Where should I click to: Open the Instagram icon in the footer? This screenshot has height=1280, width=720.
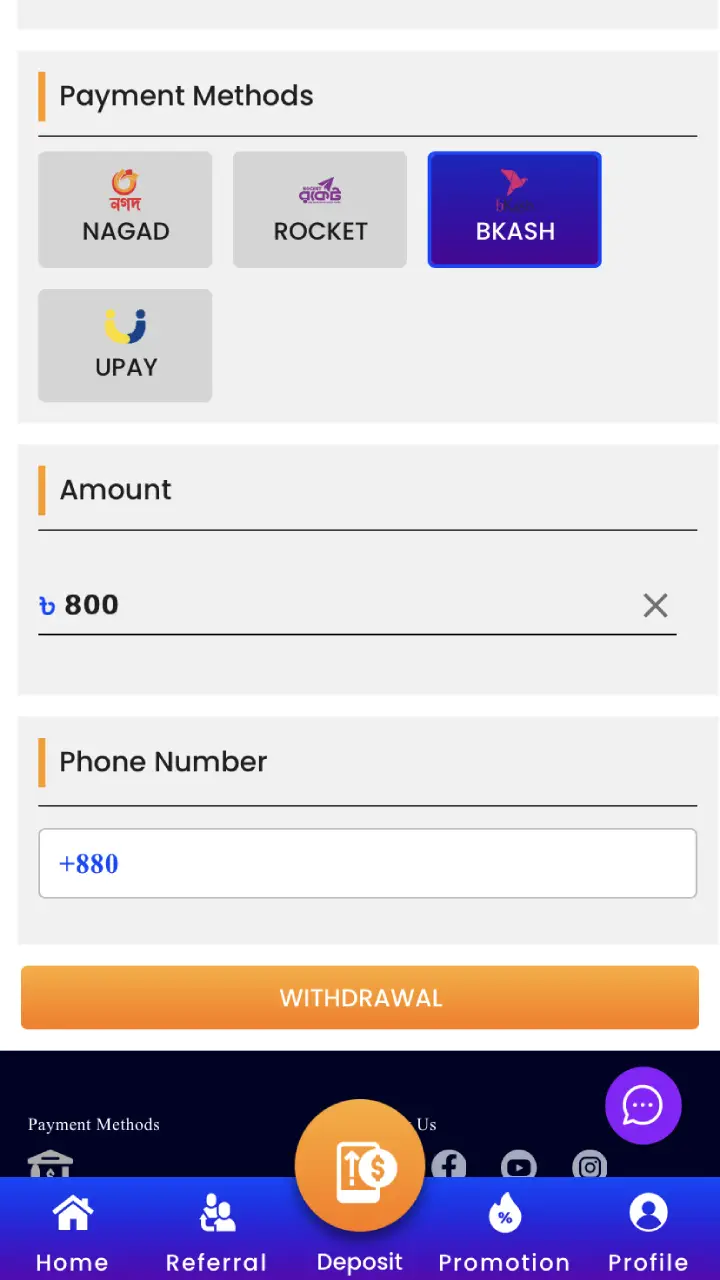click(589, 1165)
